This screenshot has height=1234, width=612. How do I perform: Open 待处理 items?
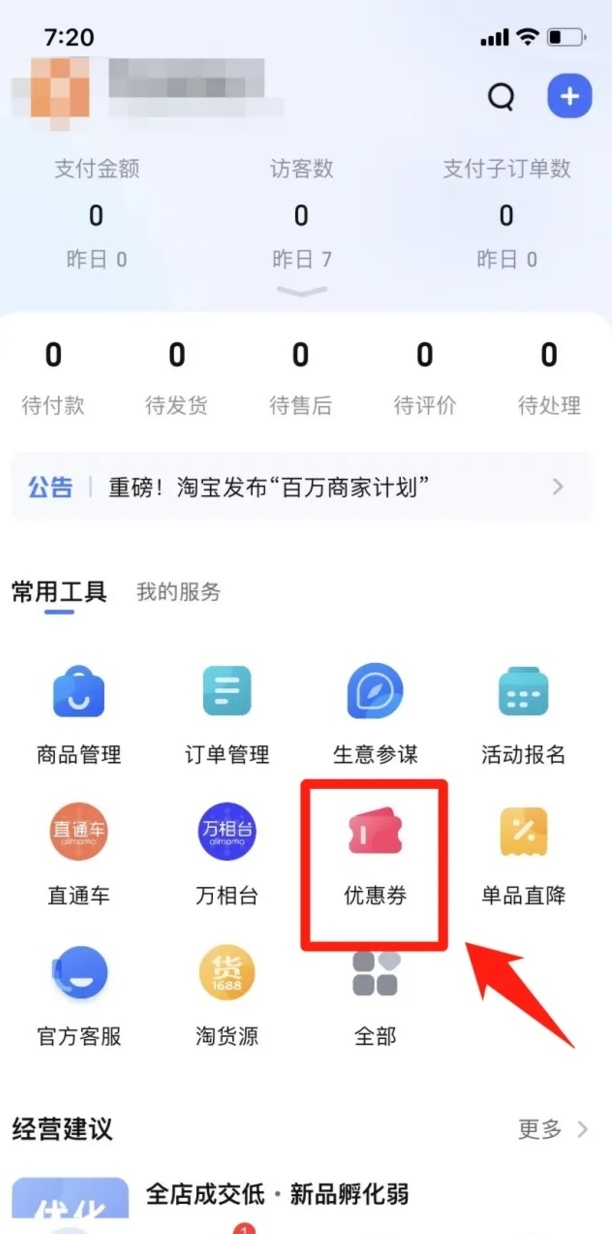pyautogui.click(x=549, y=378)
